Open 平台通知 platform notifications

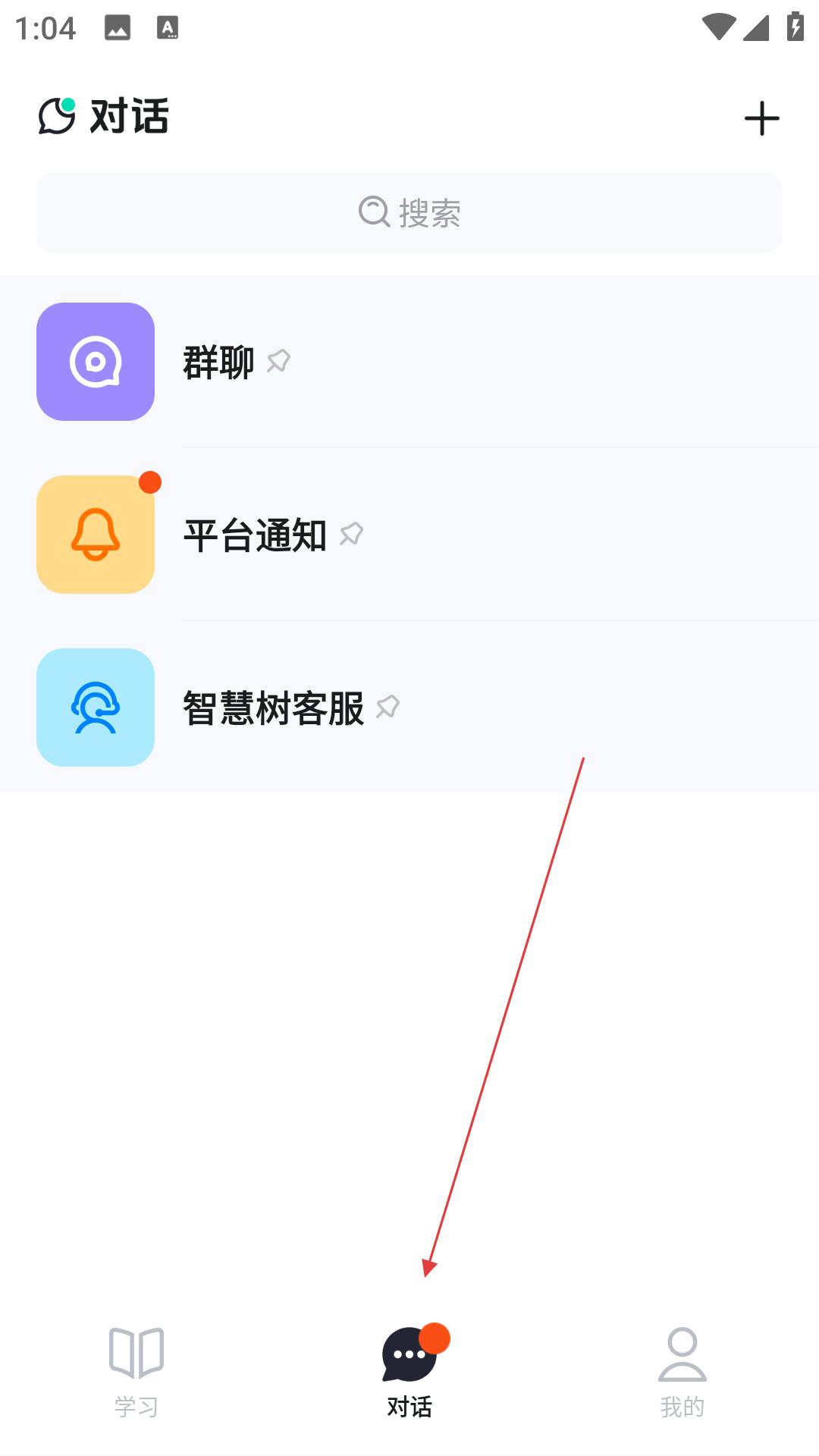pyautogui.click(x=409, y=535)
